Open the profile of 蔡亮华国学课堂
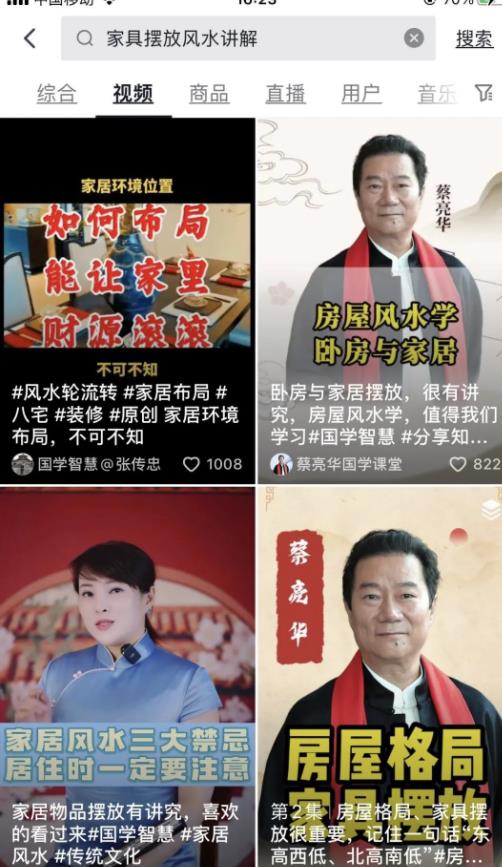Image resolution: width=502 pixels, height=867 pixels. click(x=337, y=464)
